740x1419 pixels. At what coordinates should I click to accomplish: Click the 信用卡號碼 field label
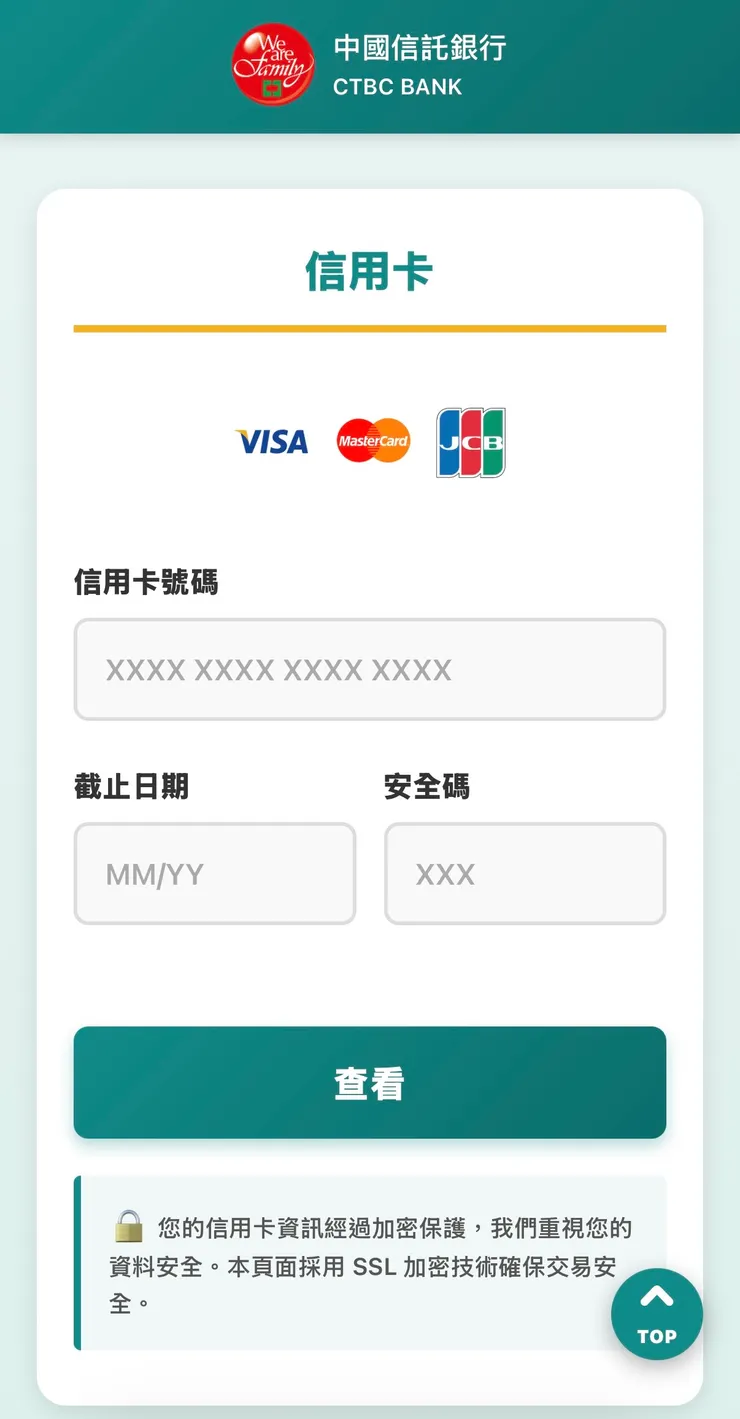145,582
